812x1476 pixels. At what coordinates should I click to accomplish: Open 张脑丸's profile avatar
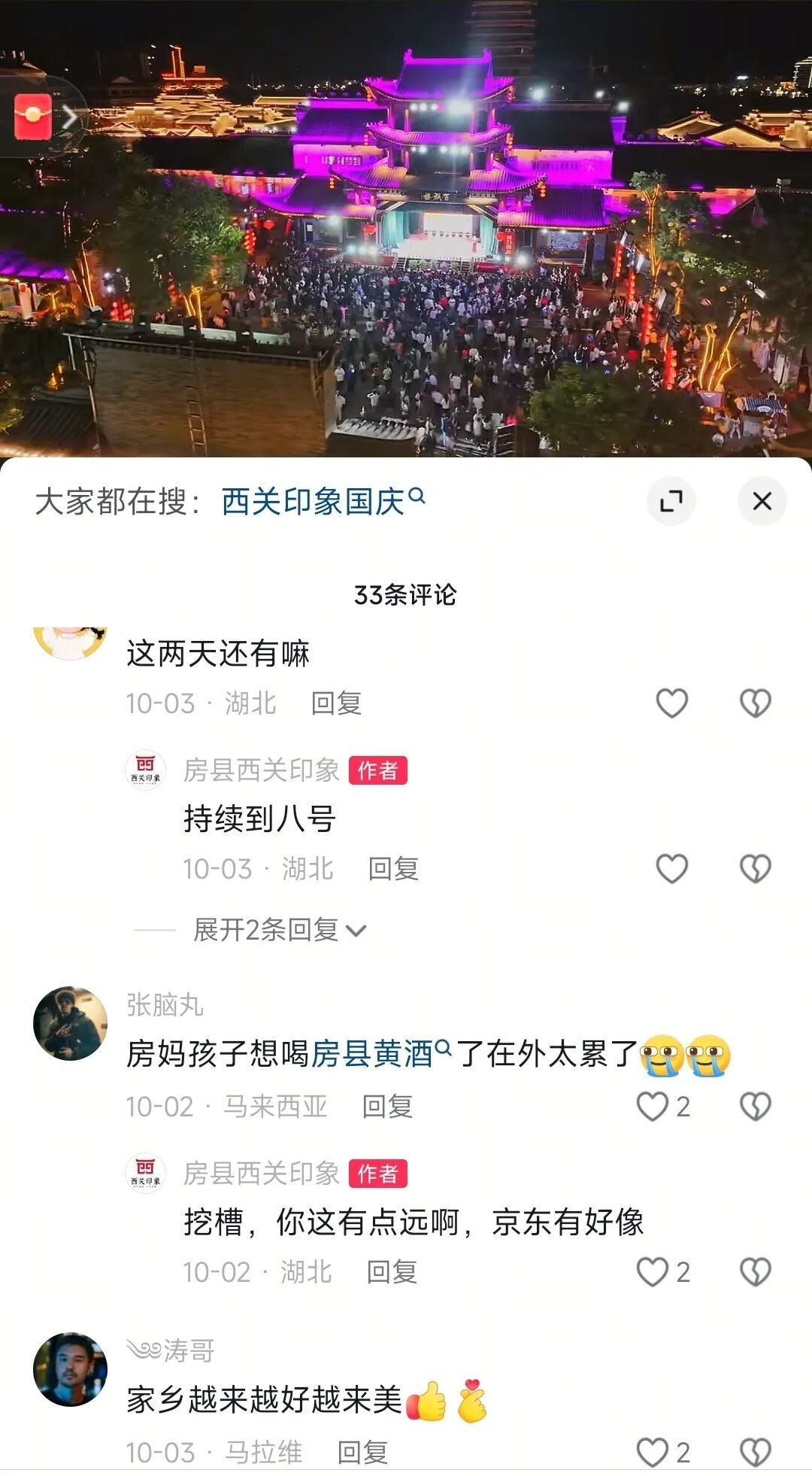tap(70, 1024)
